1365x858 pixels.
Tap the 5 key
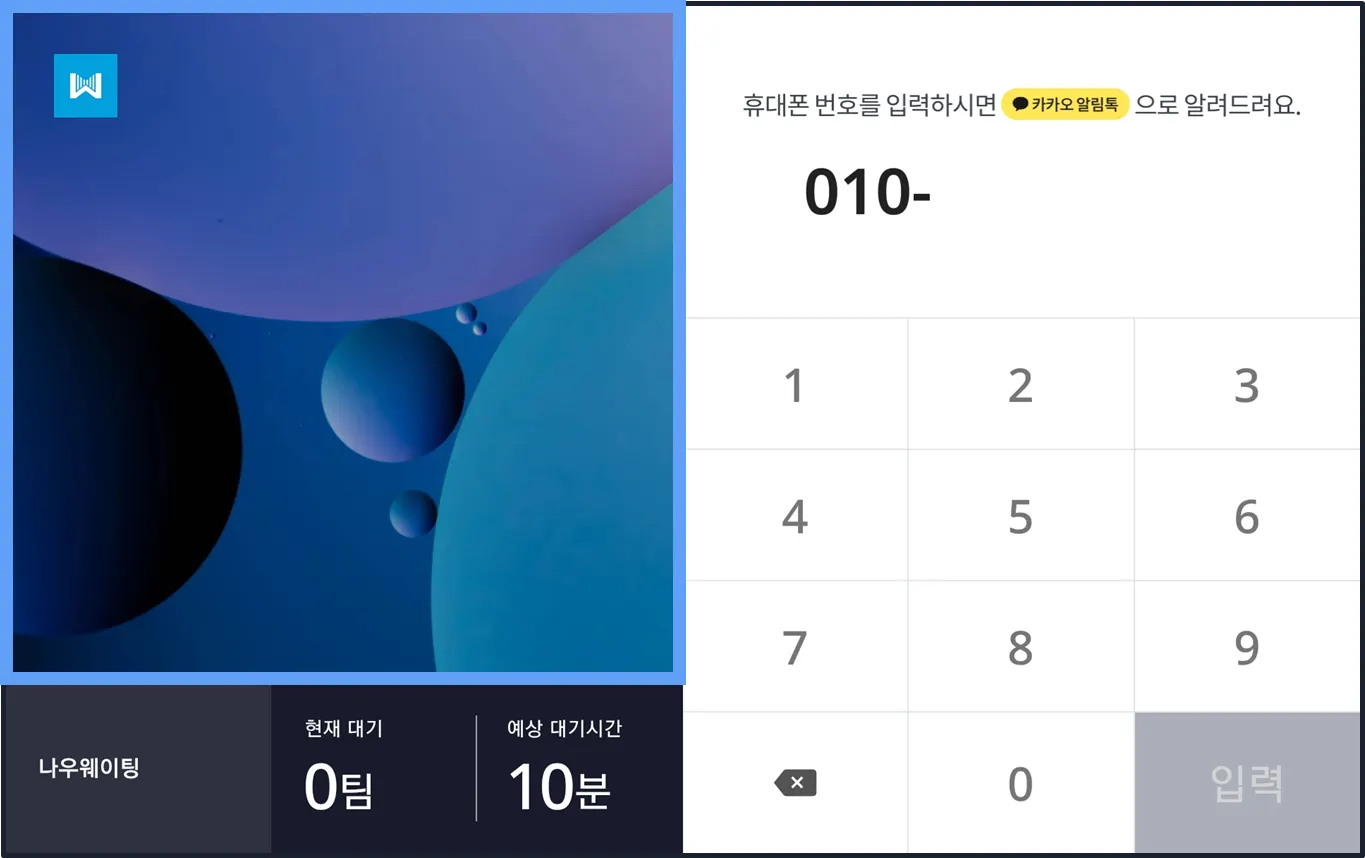pos(1020,516)
